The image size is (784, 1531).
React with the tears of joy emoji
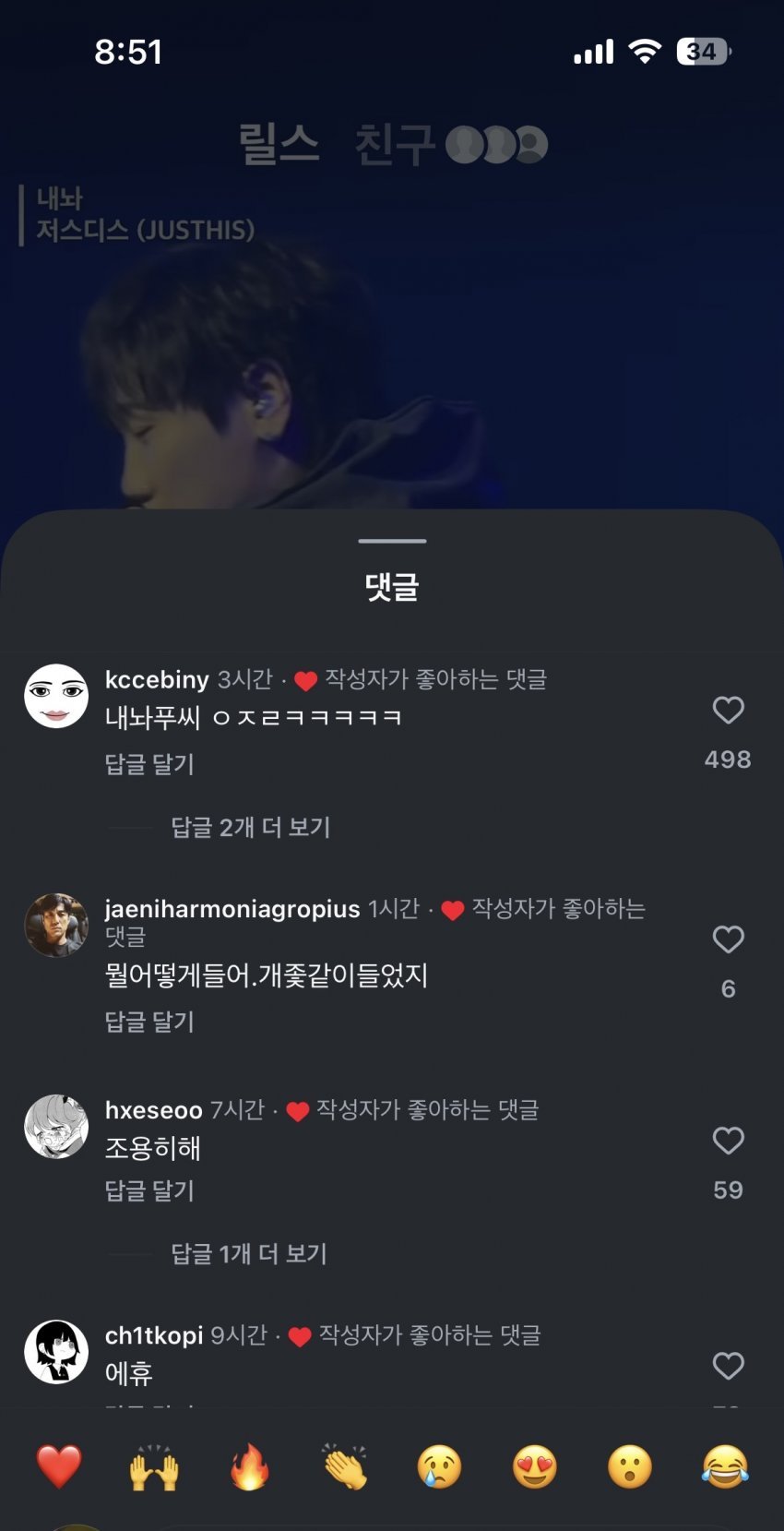coord(725,1466)
